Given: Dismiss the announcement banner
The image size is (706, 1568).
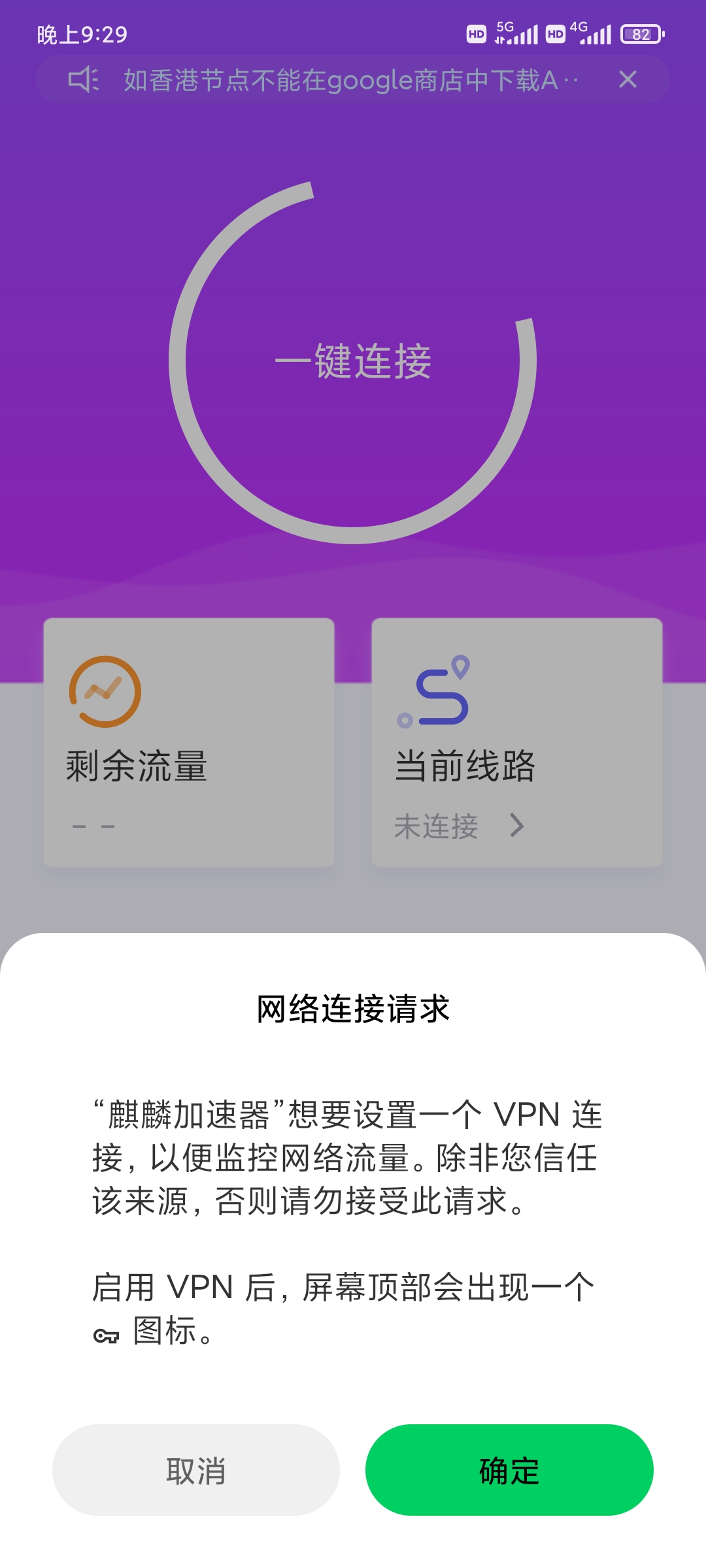Looking at the screenshot, I should click(628, 80).
